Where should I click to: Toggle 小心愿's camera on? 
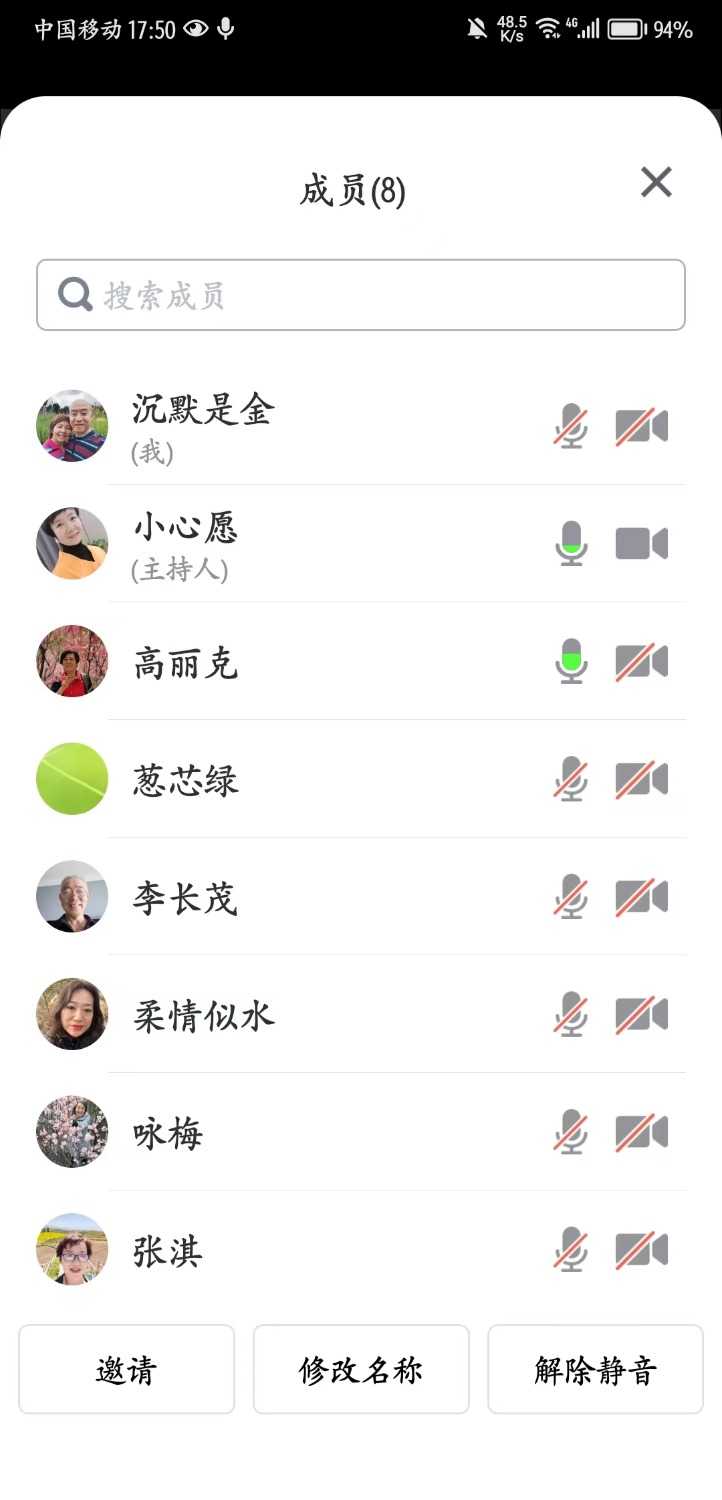point(643,543)
